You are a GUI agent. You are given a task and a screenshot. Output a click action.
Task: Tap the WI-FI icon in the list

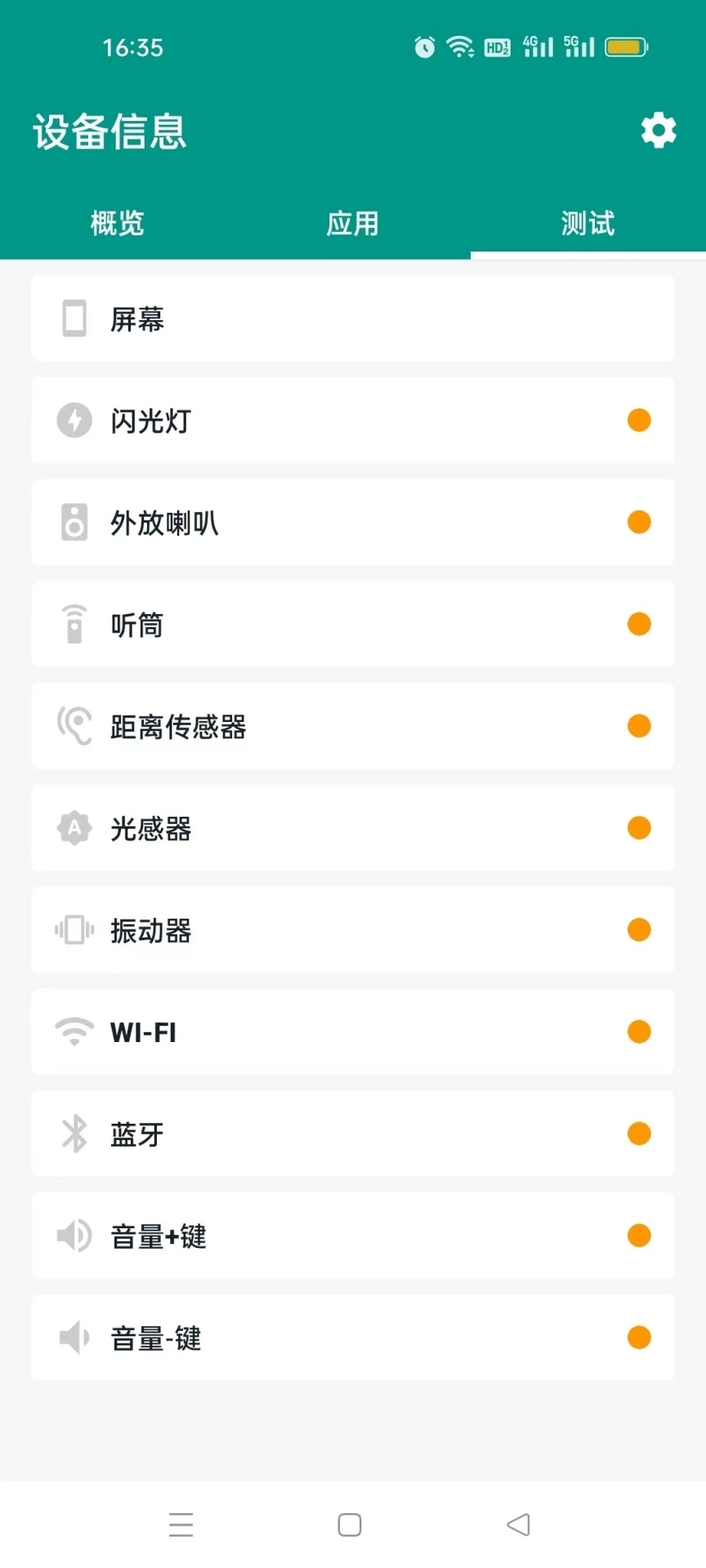click(x=74, y=1031)
